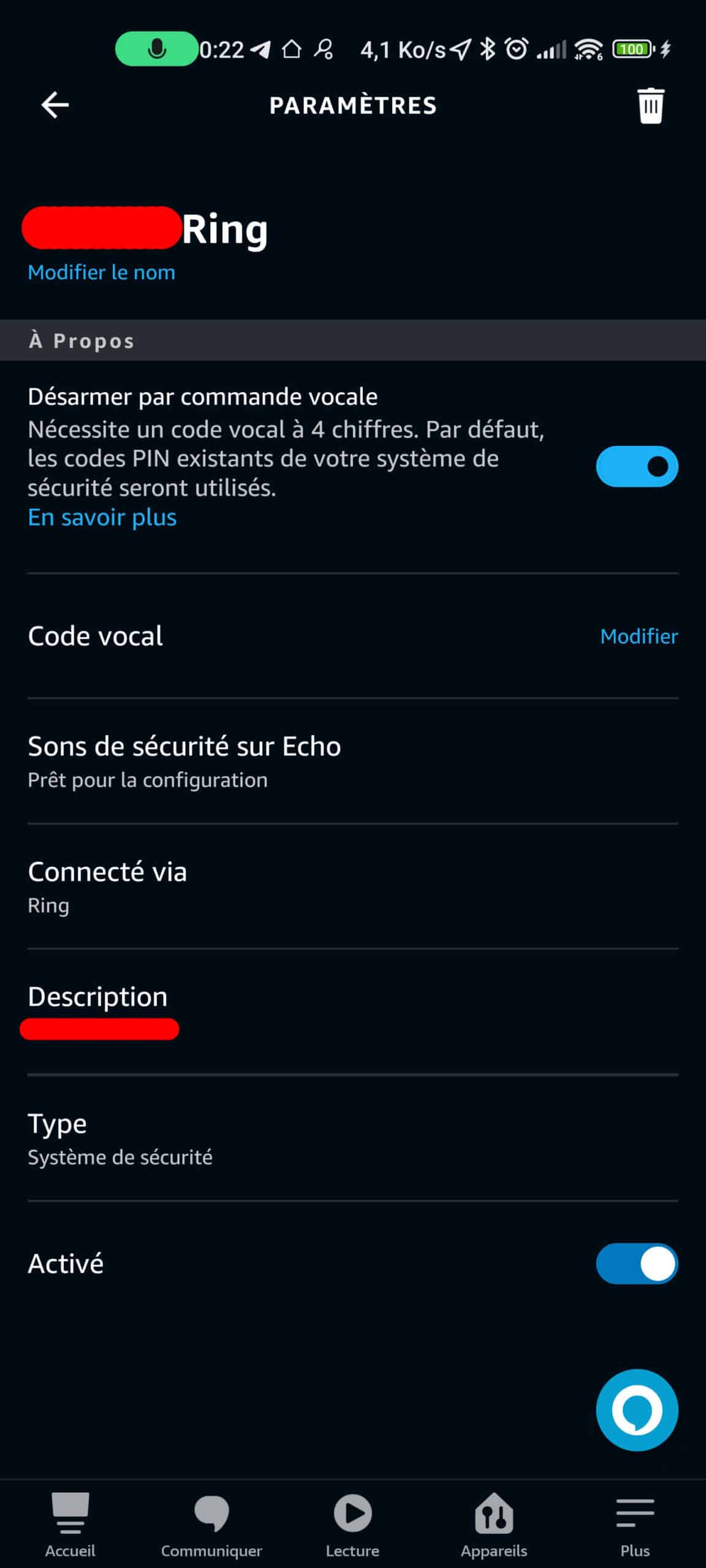Open the Plus tab

coord(635,1525)
